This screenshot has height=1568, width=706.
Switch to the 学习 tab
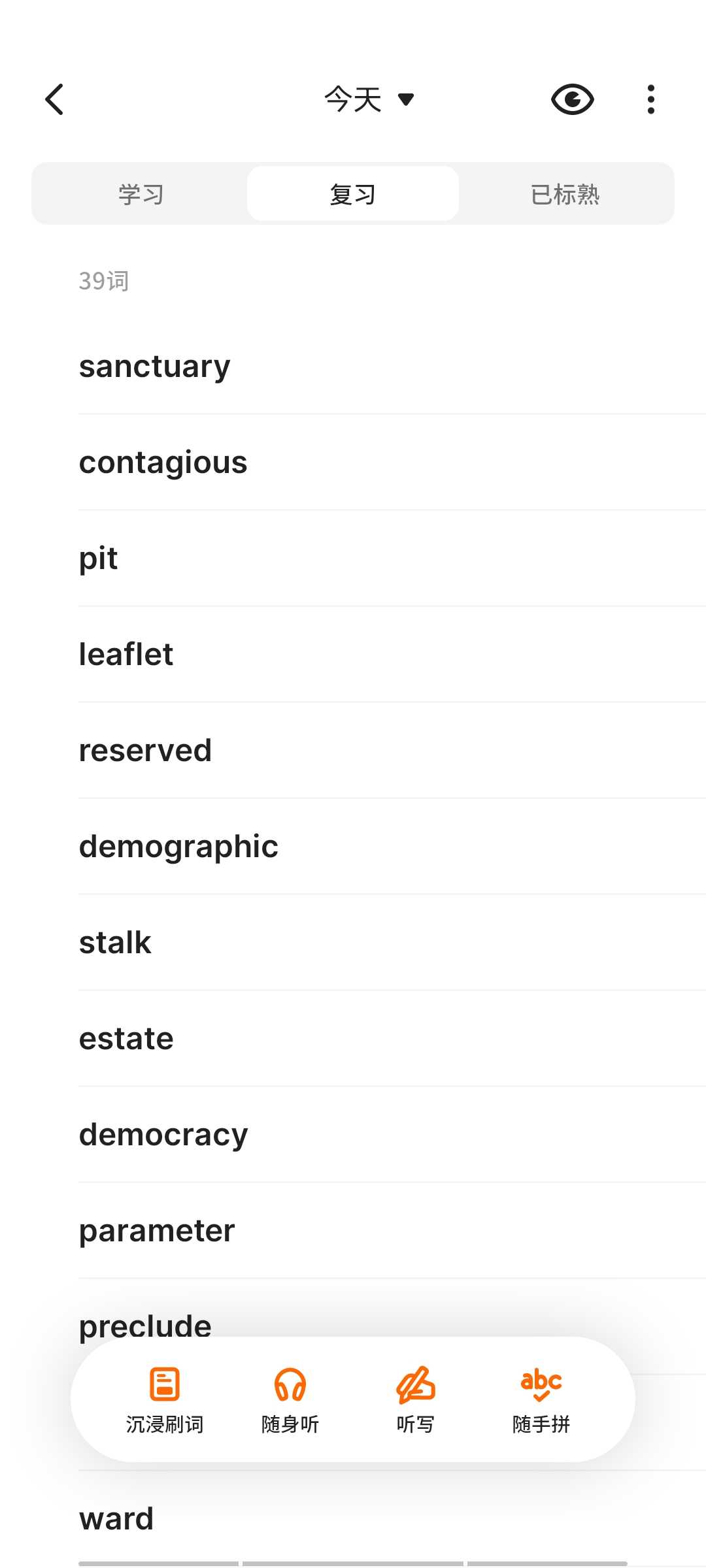141,194
